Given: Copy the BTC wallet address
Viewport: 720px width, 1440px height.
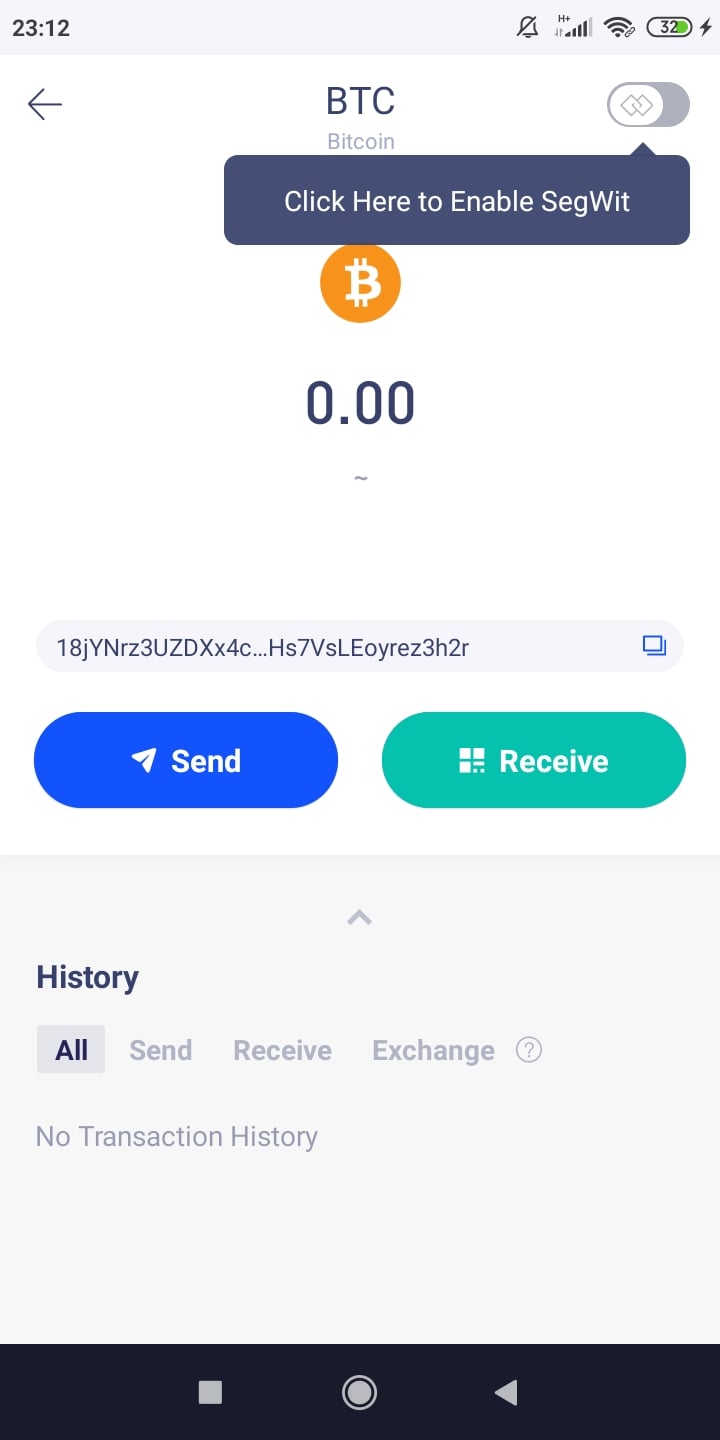Looking at the screenshot, I should coord(654,646).
